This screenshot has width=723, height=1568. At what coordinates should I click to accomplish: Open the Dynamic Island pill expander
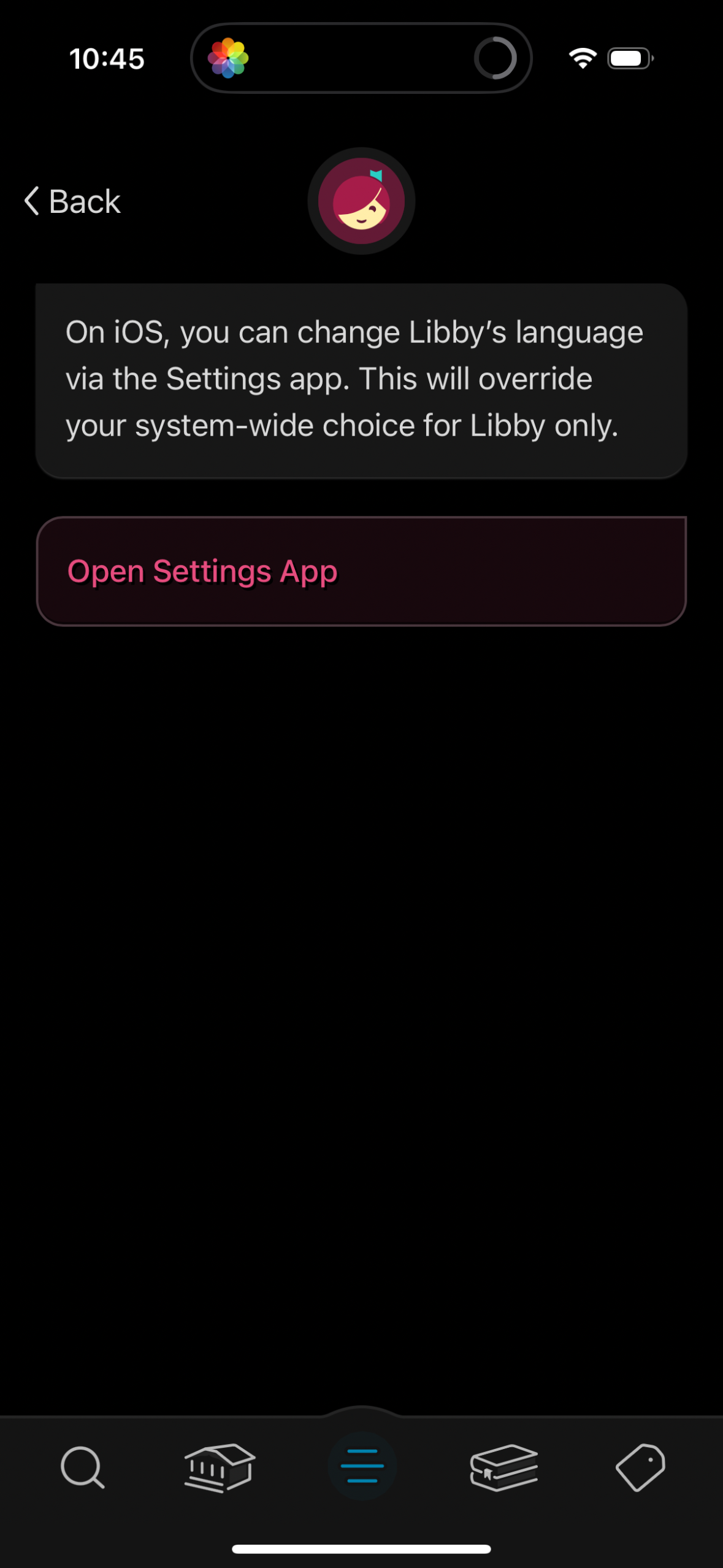(361, 57)
